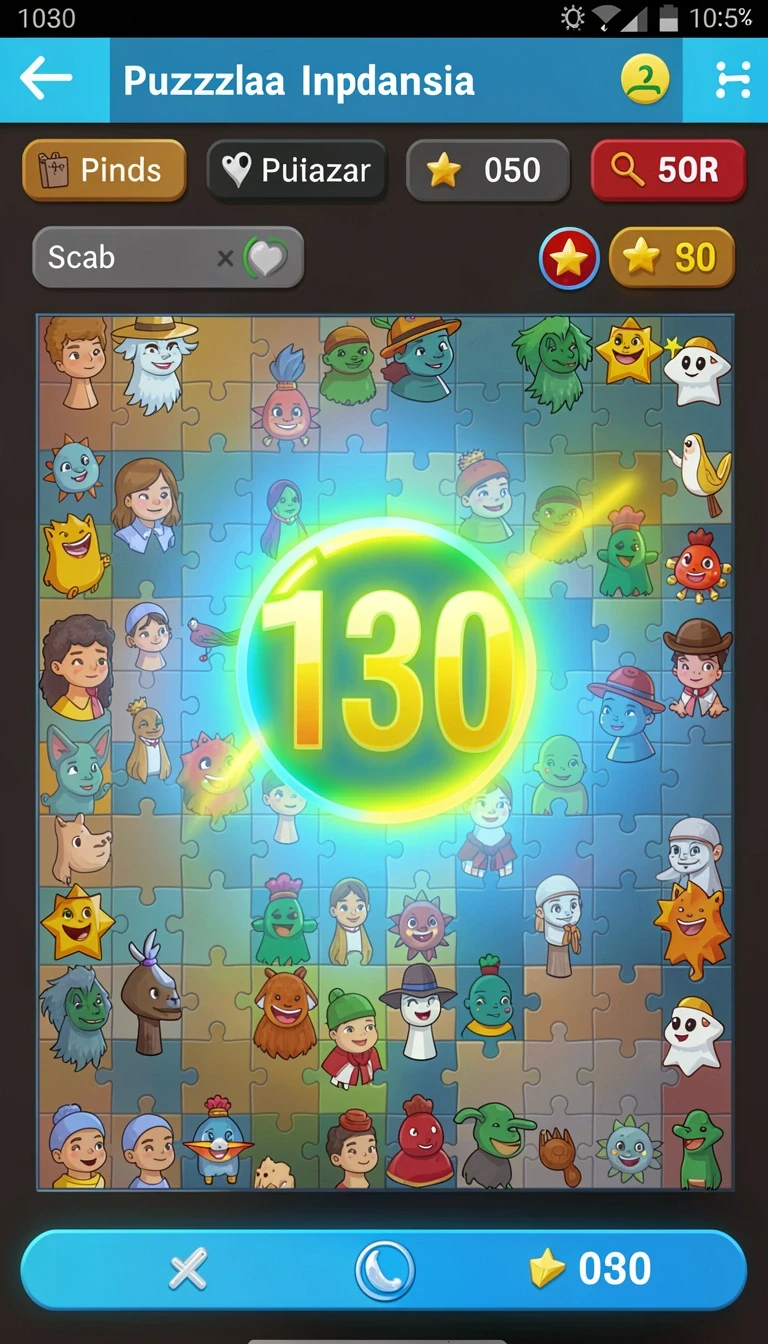Open the star 30 button
768x1344 pixels.
tap(671, 258)
